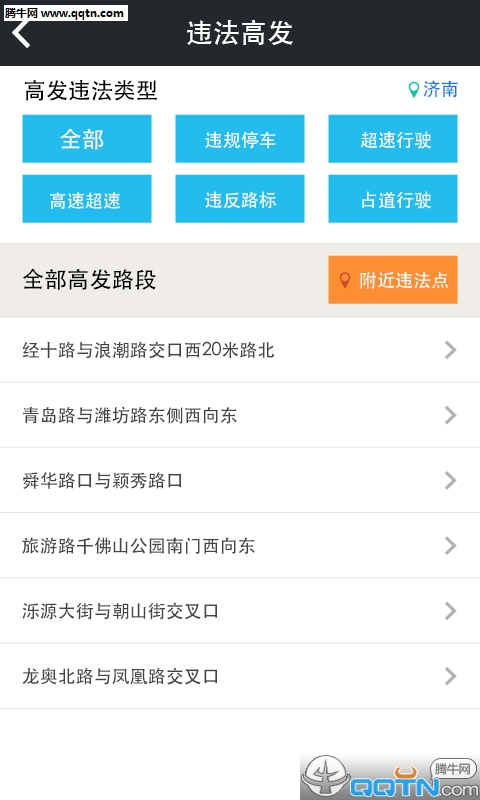Select 占道行驶 filter
Image resolution: width=480 pixels, height=800 pixels.
(393, 199)
